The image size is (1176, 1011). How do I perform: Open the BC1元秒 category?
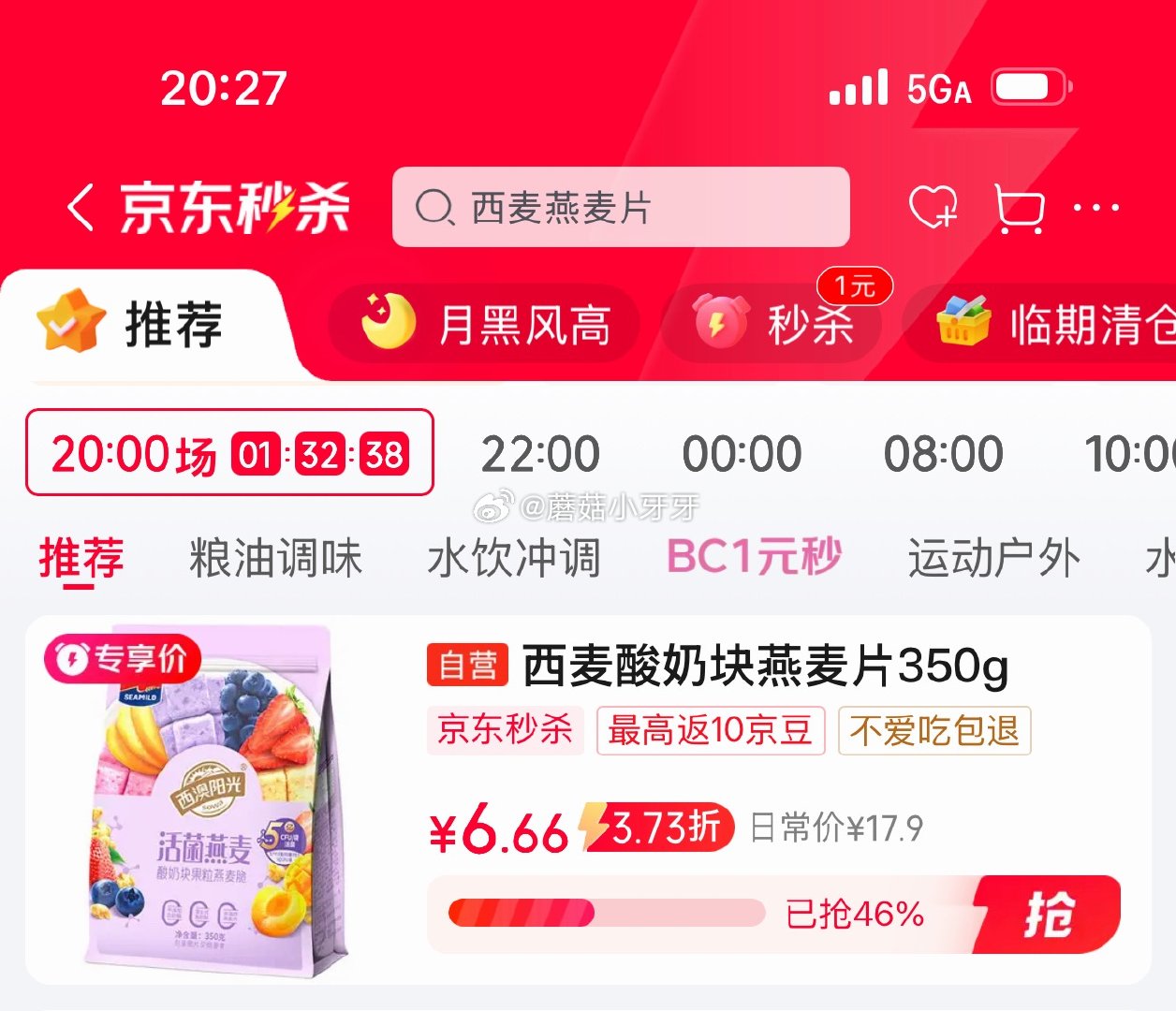coord(754,557)
